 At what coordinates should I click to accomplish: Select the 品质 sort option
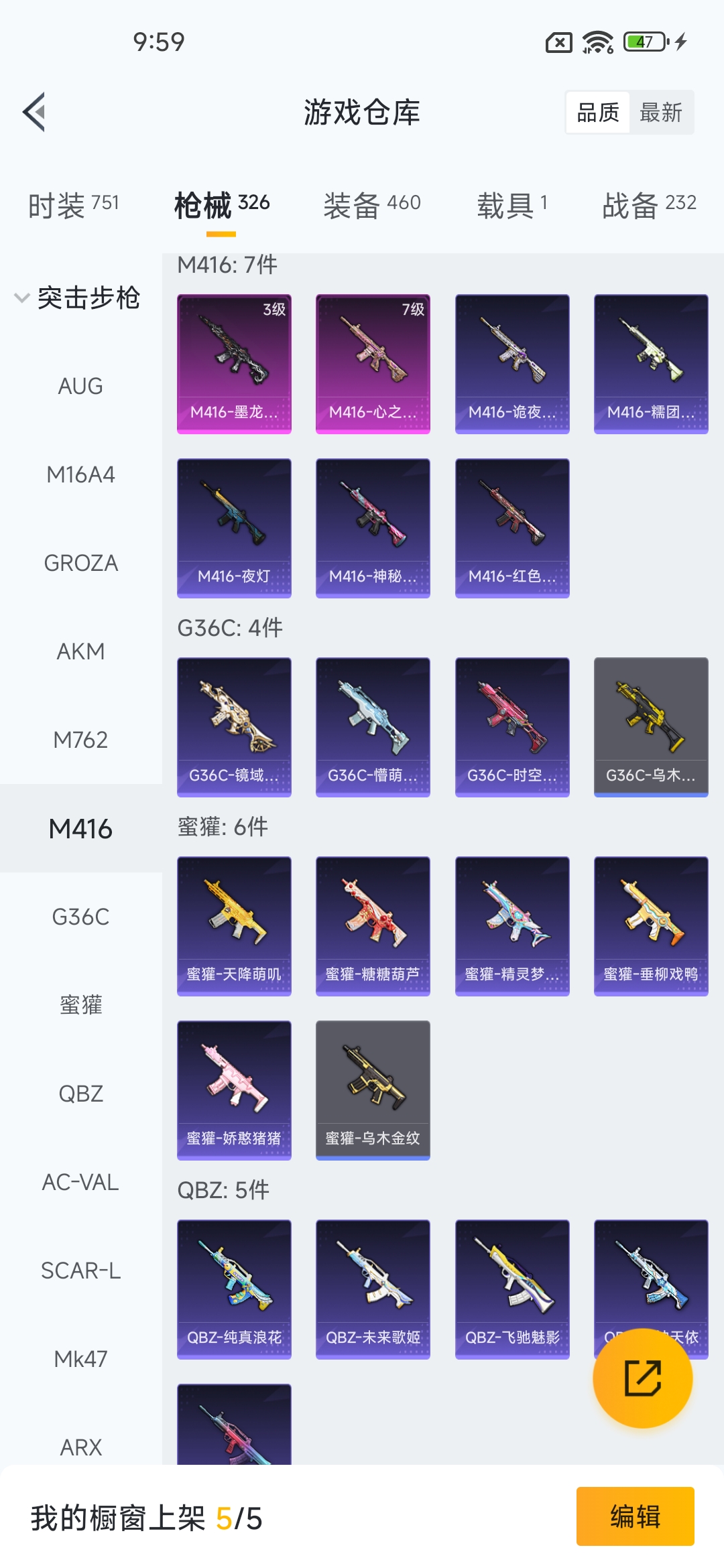coord(598,113)
